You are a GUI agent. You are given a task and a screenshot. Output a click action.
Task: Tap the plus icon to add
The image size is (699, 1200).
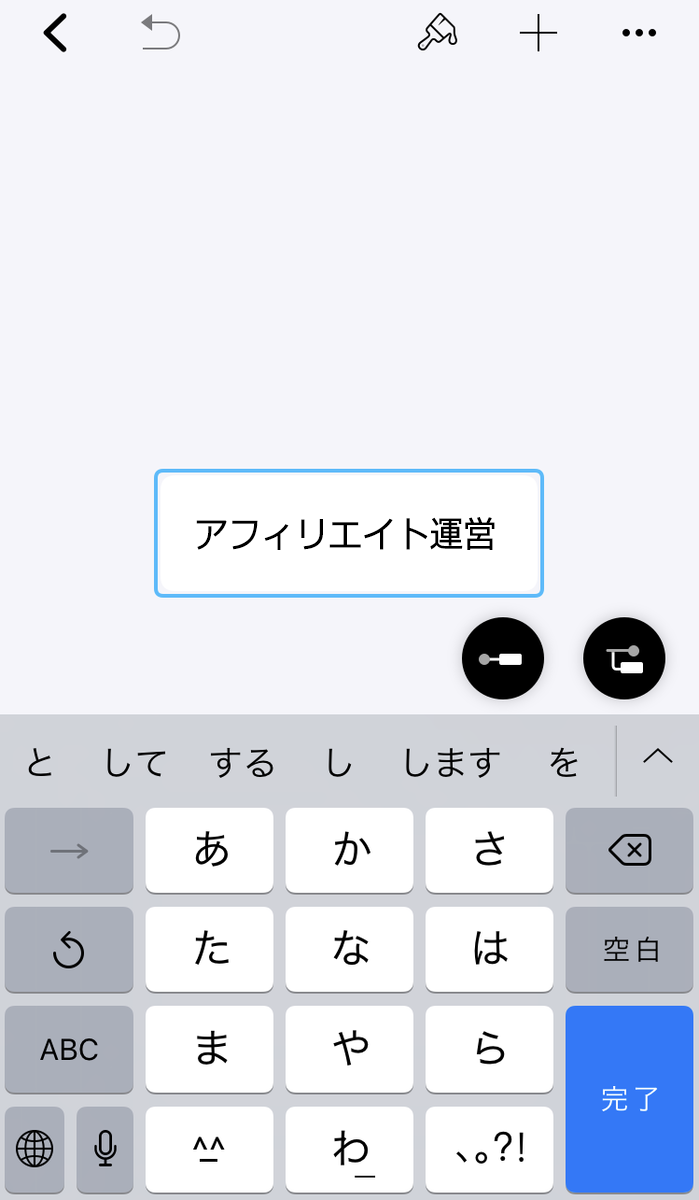pos(538,34)
